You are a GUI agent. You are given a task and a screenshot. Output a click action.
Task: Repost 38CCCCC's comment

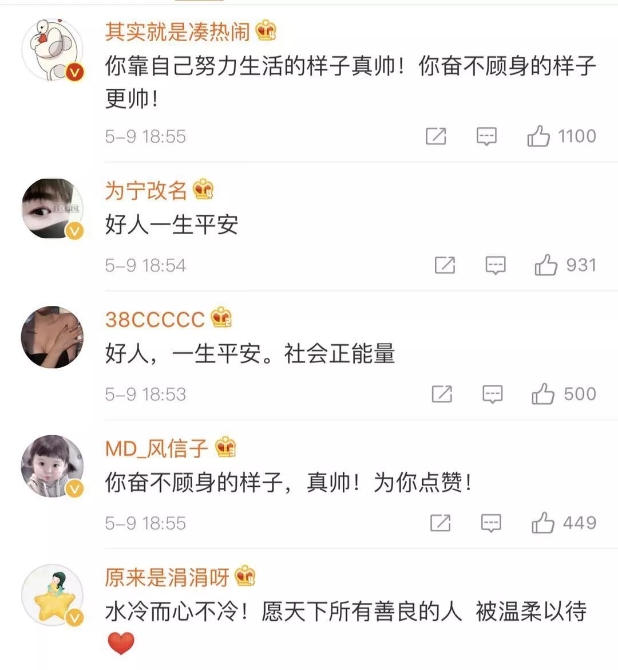pos(440,394)
